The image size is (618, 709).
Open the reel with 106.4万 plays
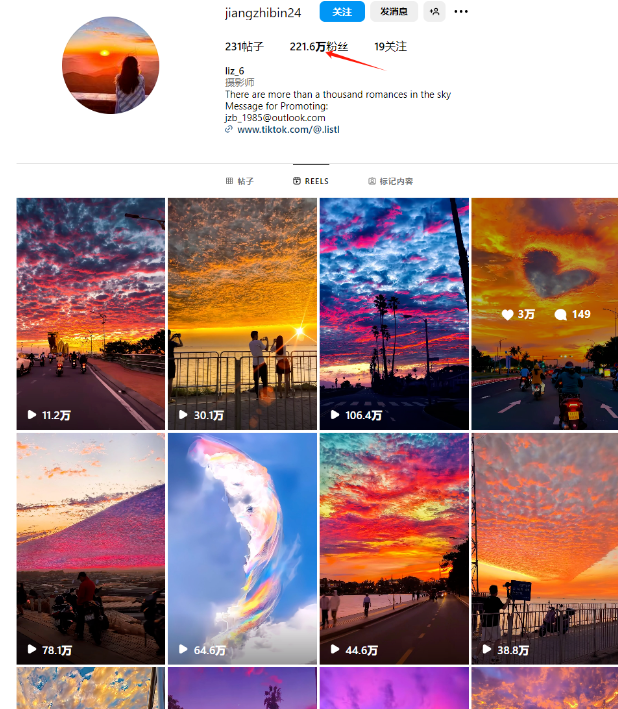pyautogui.click(x=394, y=313)
